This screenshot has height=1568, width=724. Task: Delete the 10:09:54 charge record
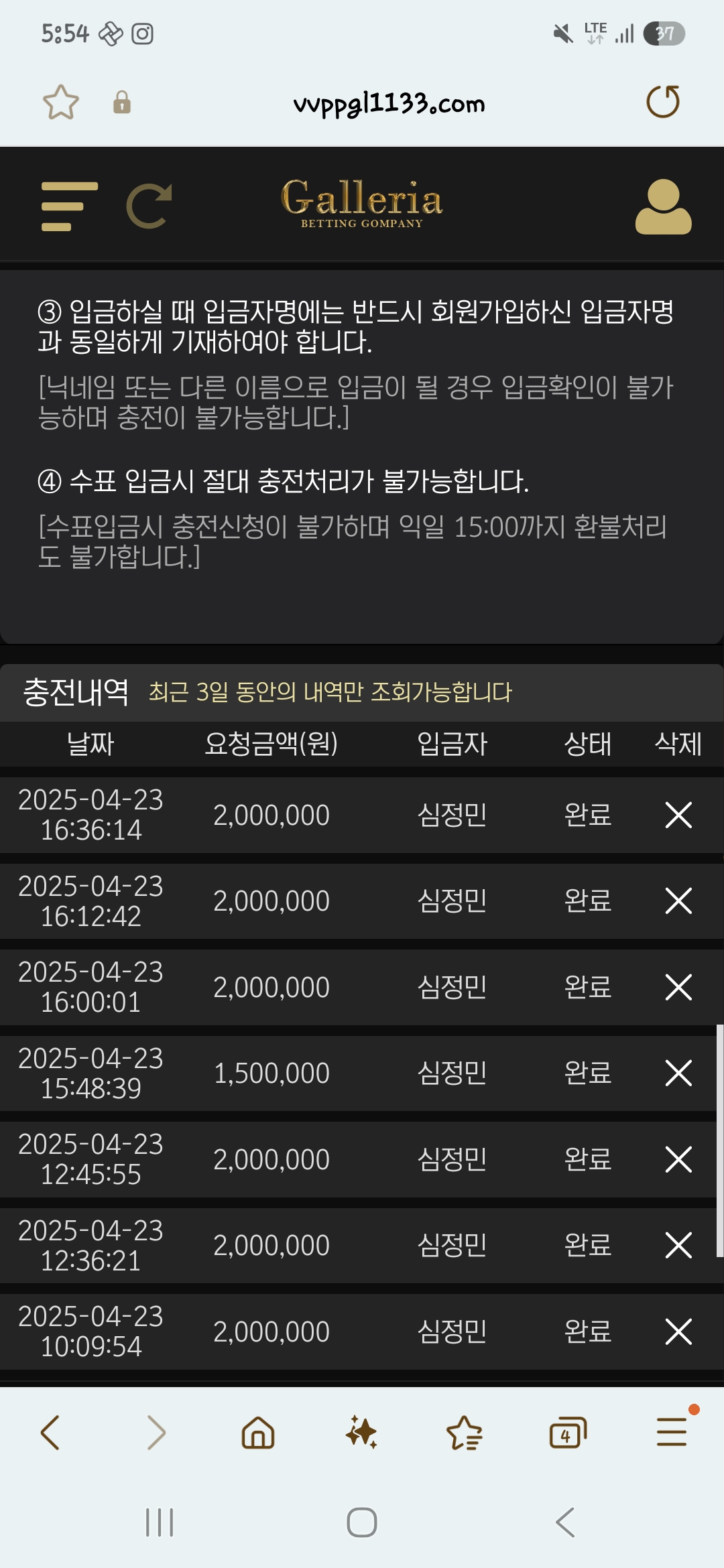[678, 1331]
